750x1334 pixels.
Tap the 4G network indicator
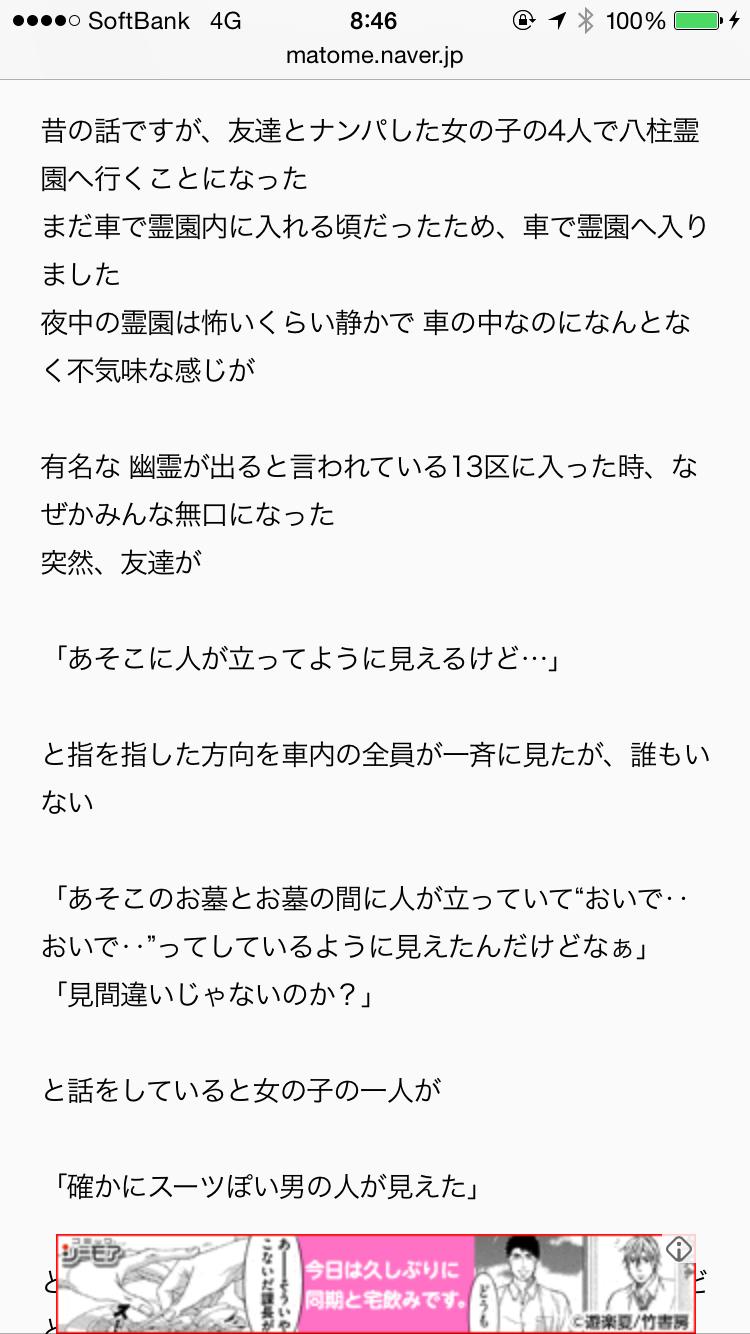click(227, 19)
